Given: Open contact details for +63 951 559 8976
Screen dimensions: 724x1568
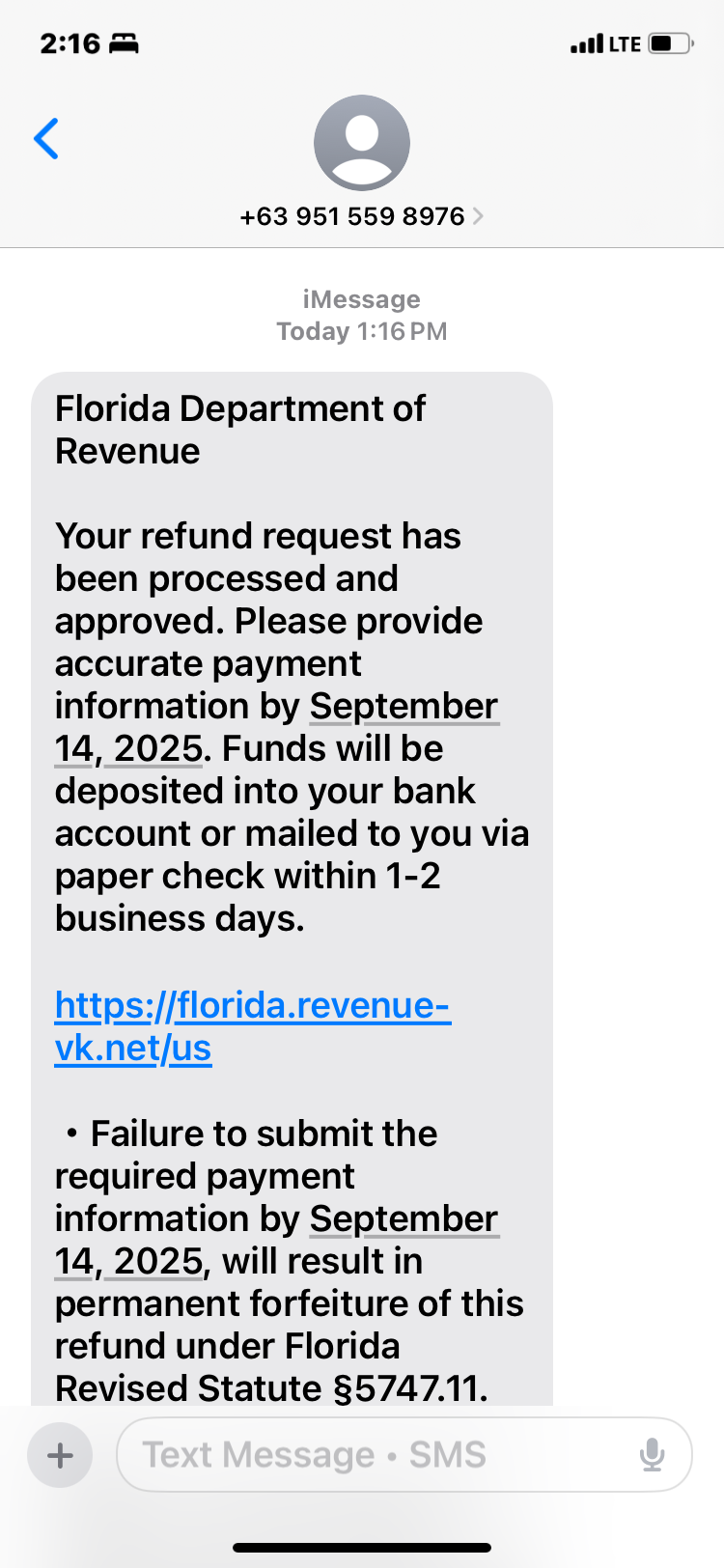Looking at the screenshot, I should point(361,216).
